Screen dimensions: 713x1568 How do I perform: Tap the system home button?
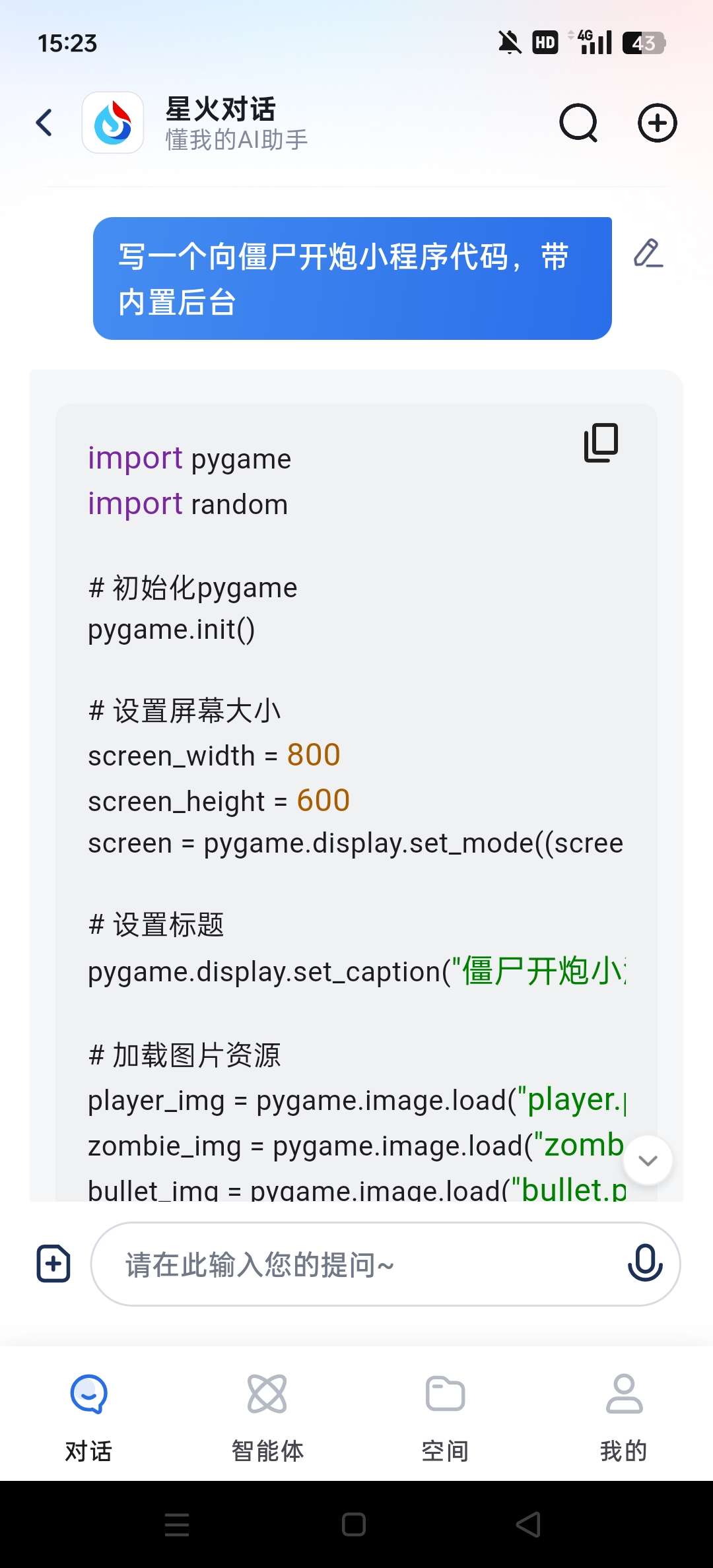click(x=354, y=1524)
